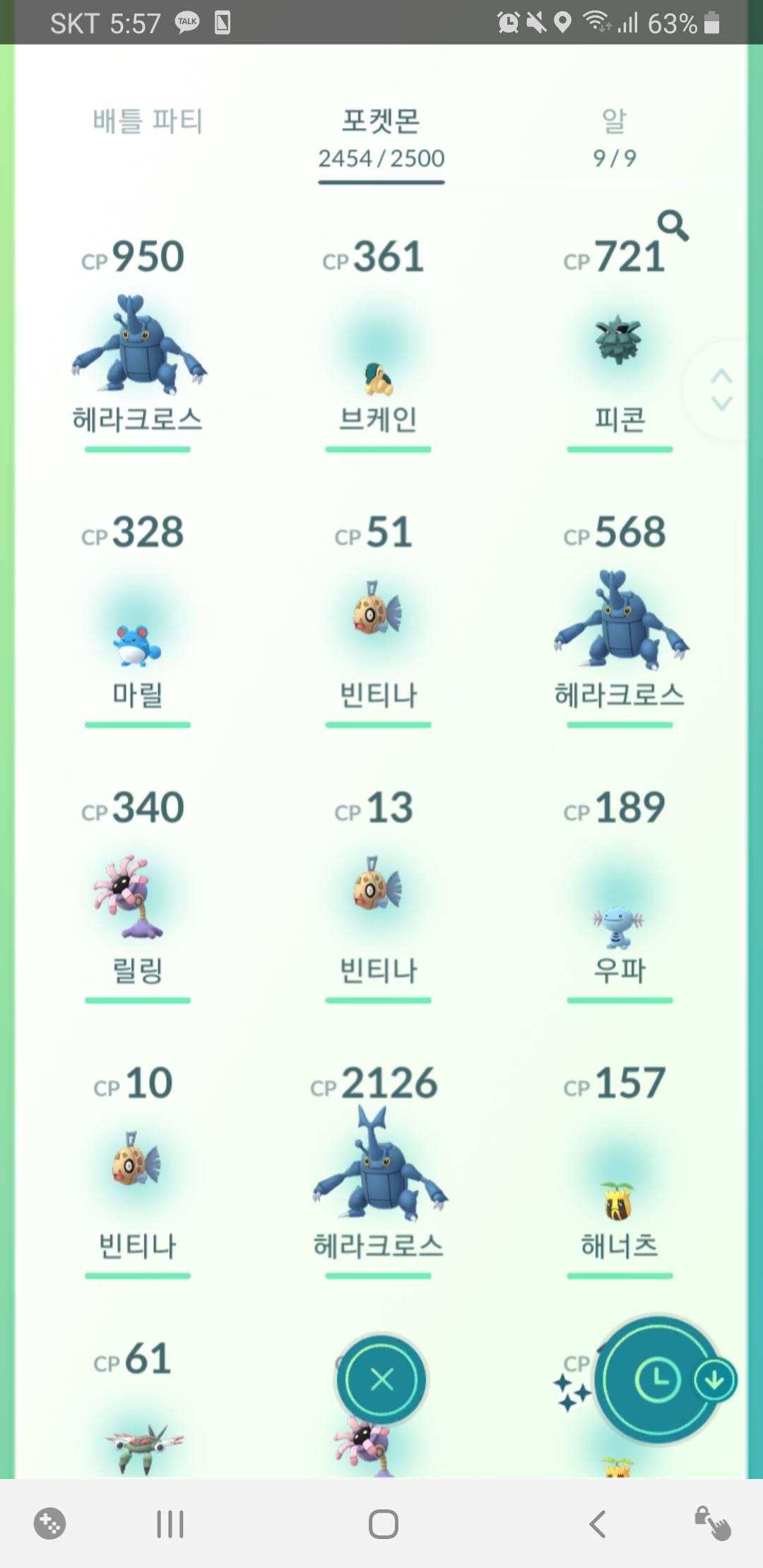
Task: Open the Pokémon search magnifier
Action: pos(672,226)
